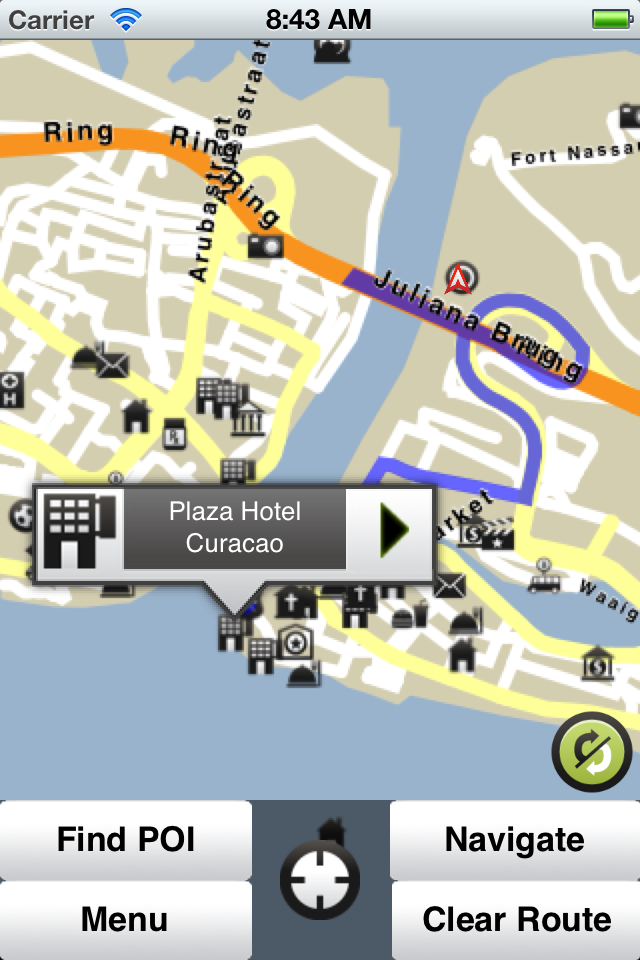640x960 pixels.
Task: Open the Find POI search
Action: [126, 839]
